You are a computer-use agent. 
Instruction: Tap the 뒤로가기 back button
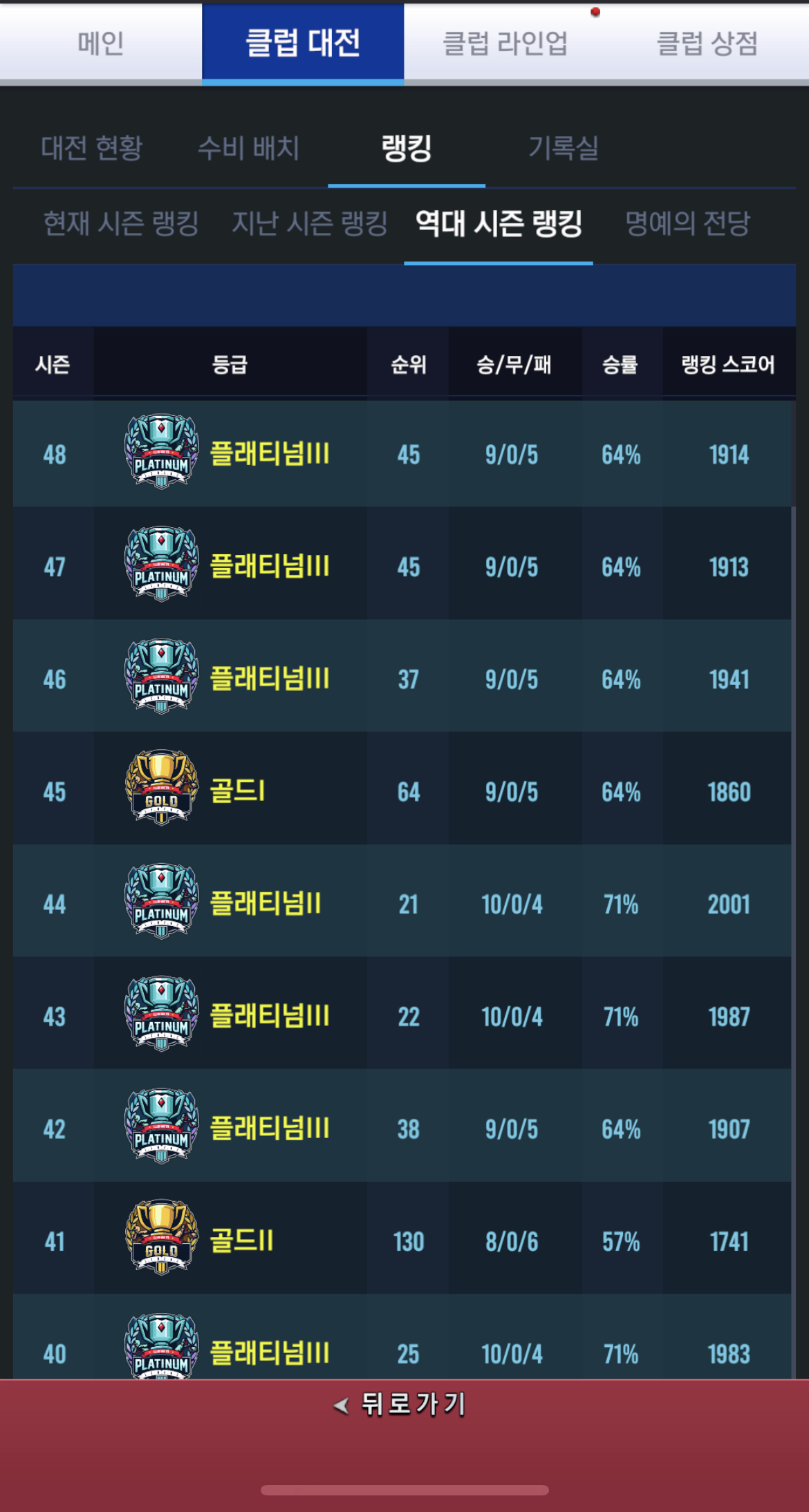[x=401, y=1404]
